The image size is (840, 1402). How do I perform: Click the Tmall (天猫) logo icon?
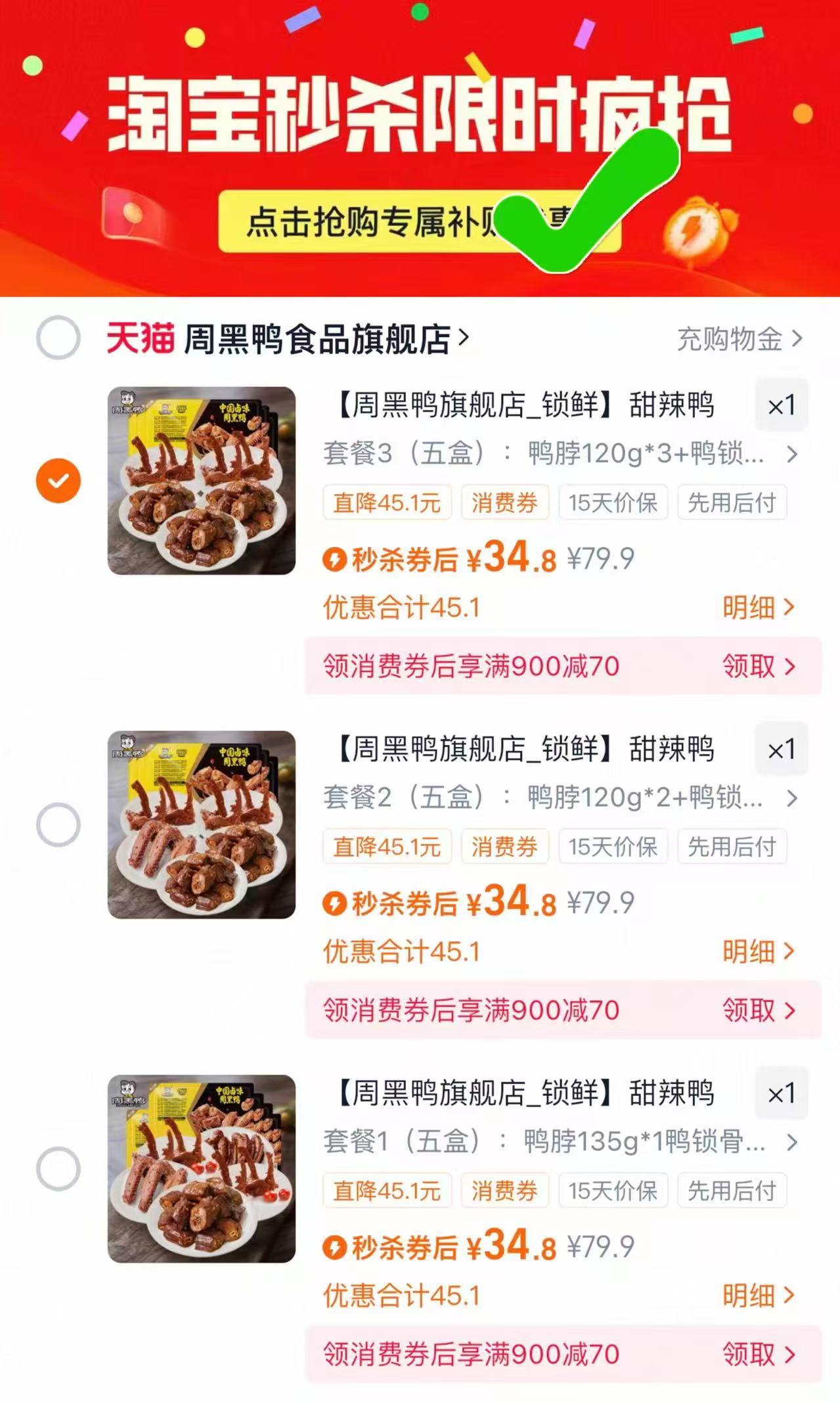pos(139,337)
